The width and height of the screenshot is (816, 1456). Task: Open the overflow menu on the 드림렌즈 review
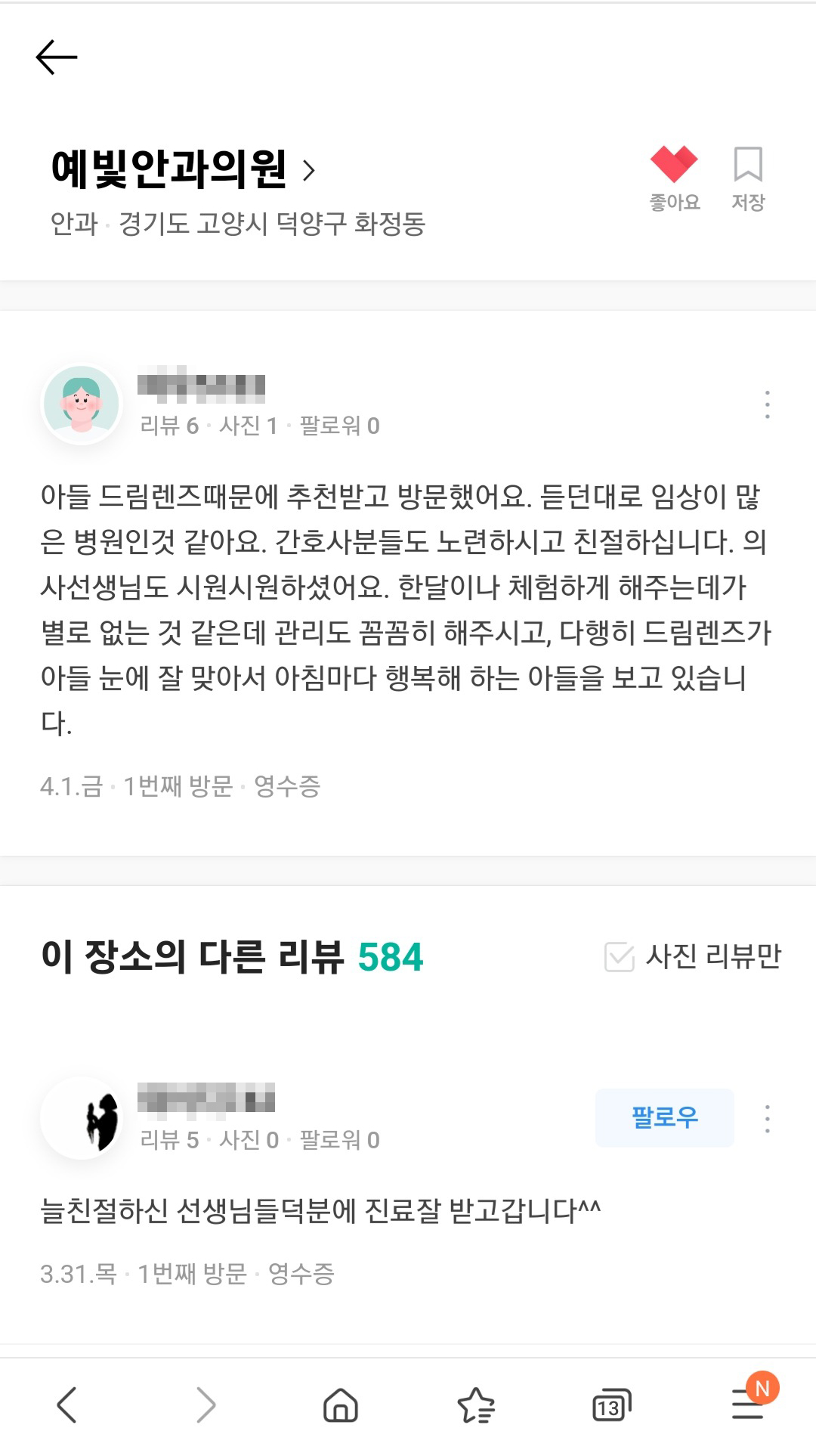pos(767,404)
